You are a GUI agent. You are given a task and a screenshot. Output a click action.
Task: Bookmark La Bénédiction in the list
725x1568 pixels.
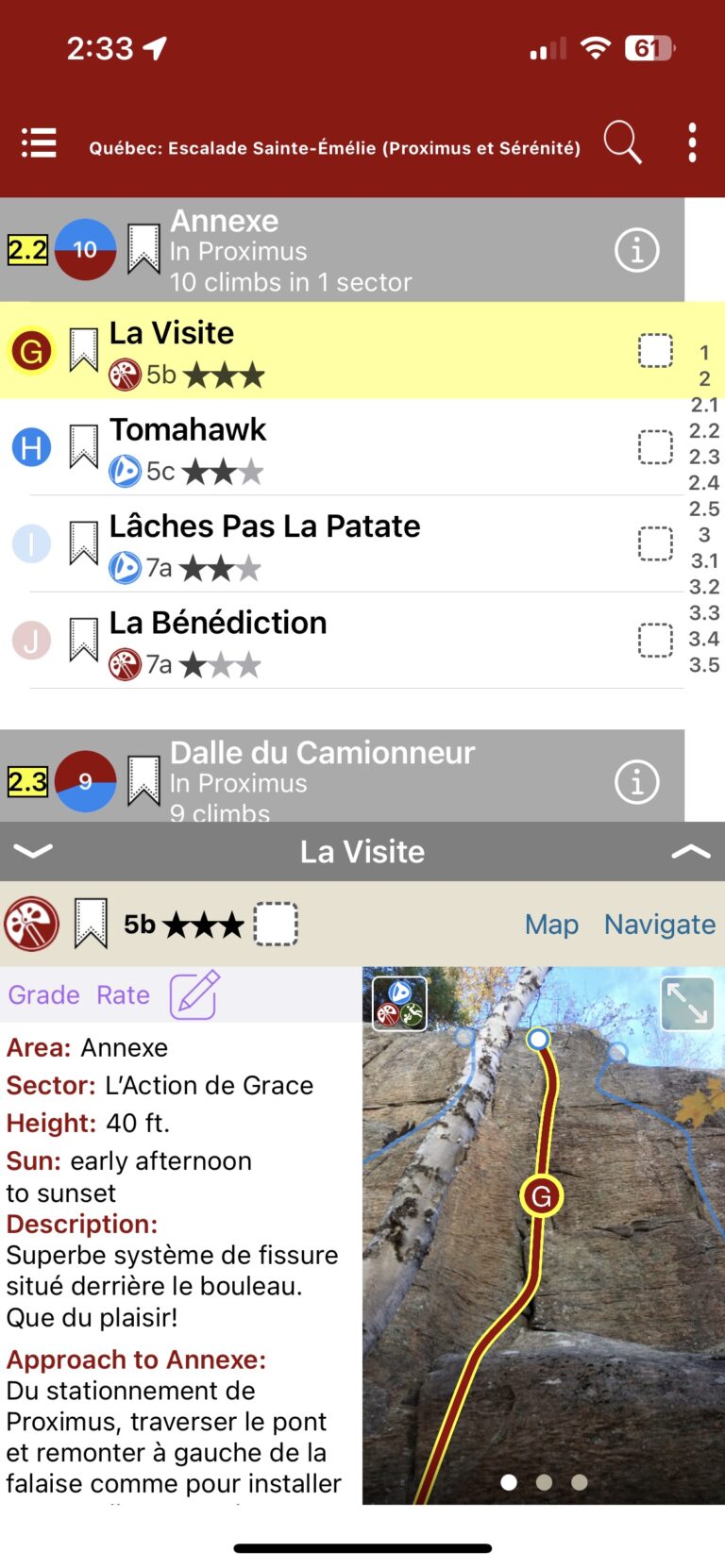[84, 640]
